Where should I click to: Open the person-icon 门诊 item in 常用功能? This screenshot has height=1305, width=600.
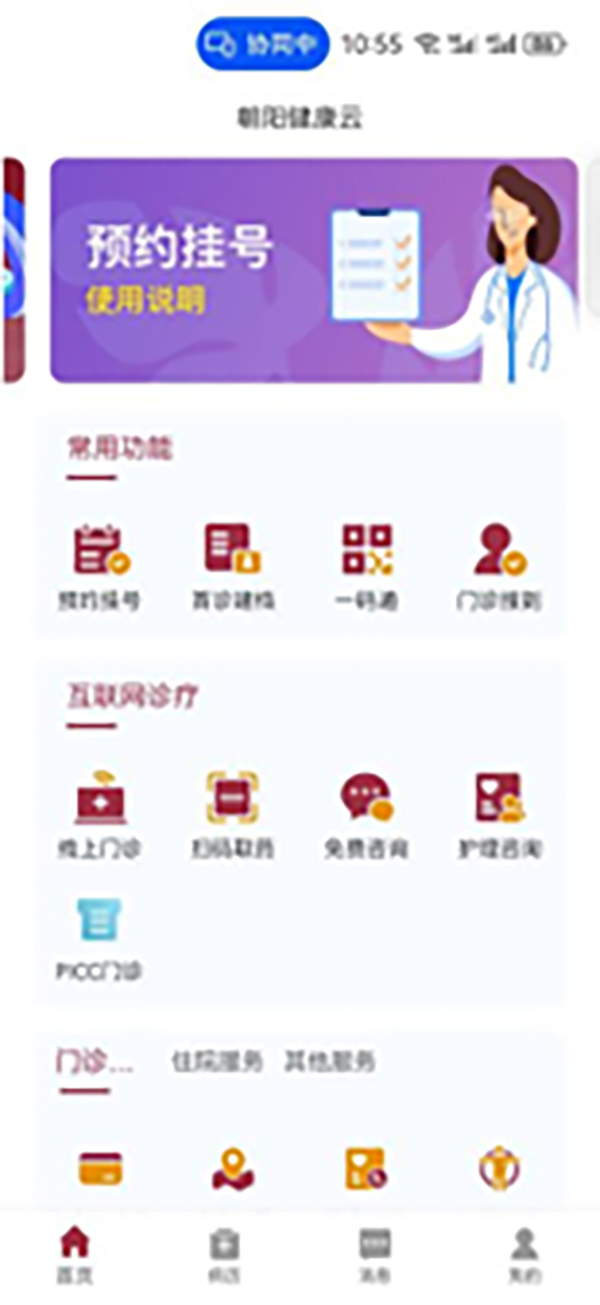[500, 564]
